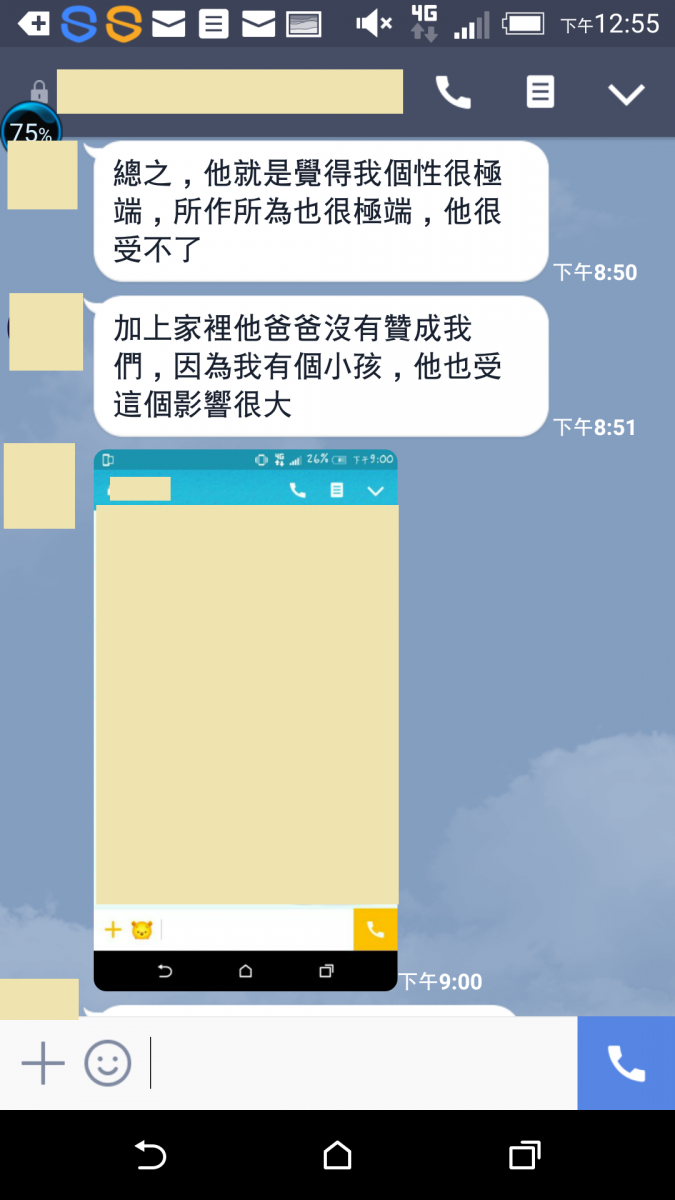This screenshot has width=675, height=1200.
Task: Open the notes icon in the header
Action: click(x=540, y=93)
